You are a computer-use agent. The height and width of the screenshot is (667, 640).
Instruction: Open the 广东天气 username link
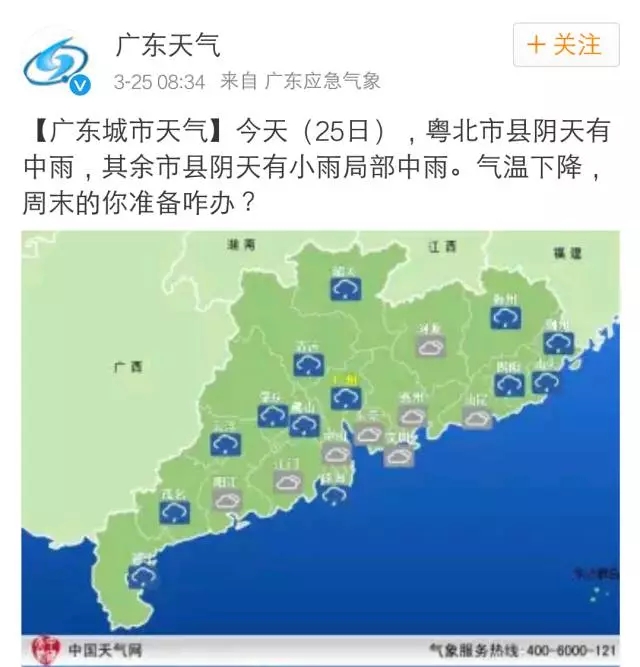point(167,43)
